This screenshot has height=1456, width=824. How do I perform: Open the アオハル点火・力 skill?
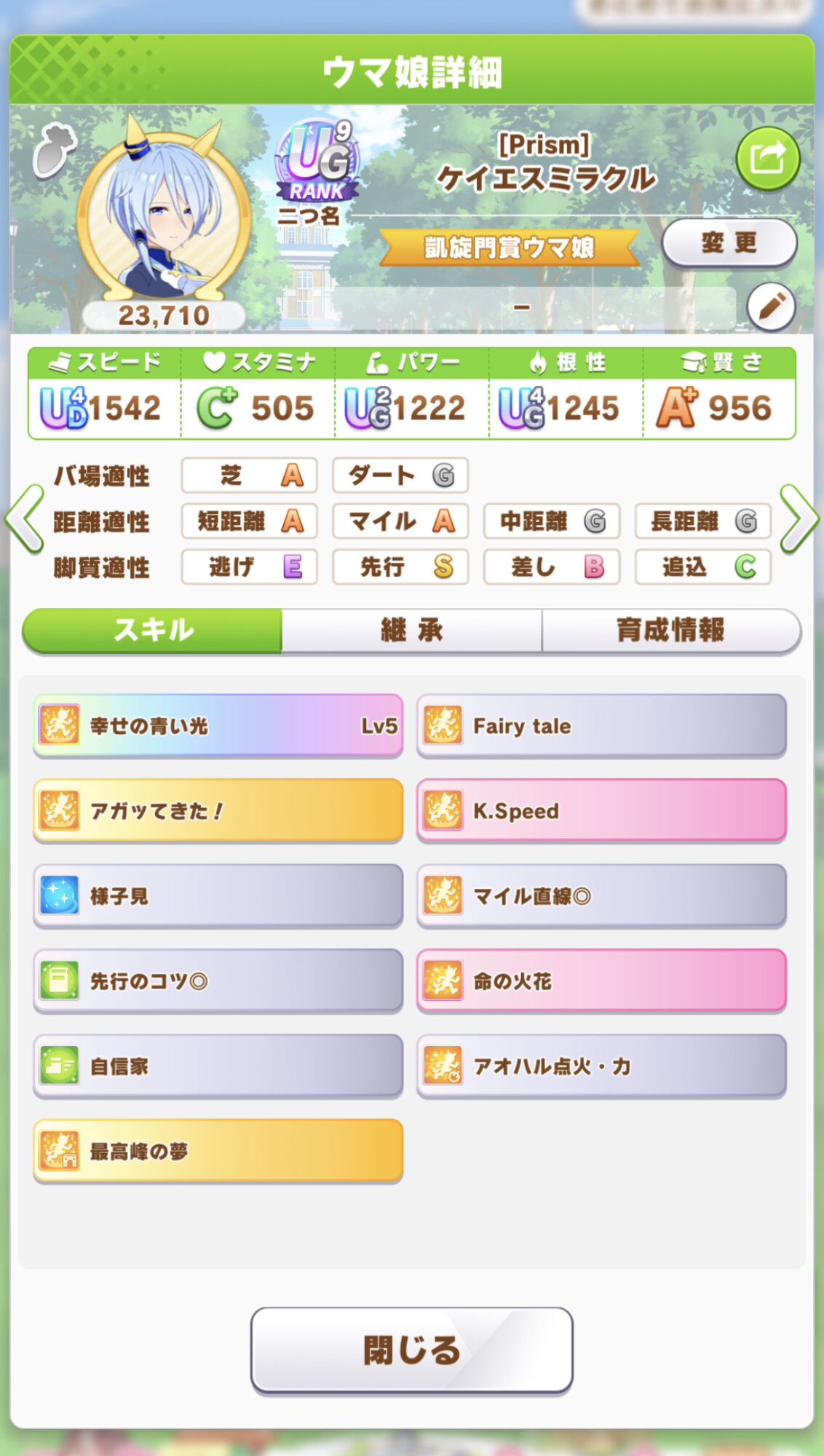pyautogui.click(x=601, y=1066)
